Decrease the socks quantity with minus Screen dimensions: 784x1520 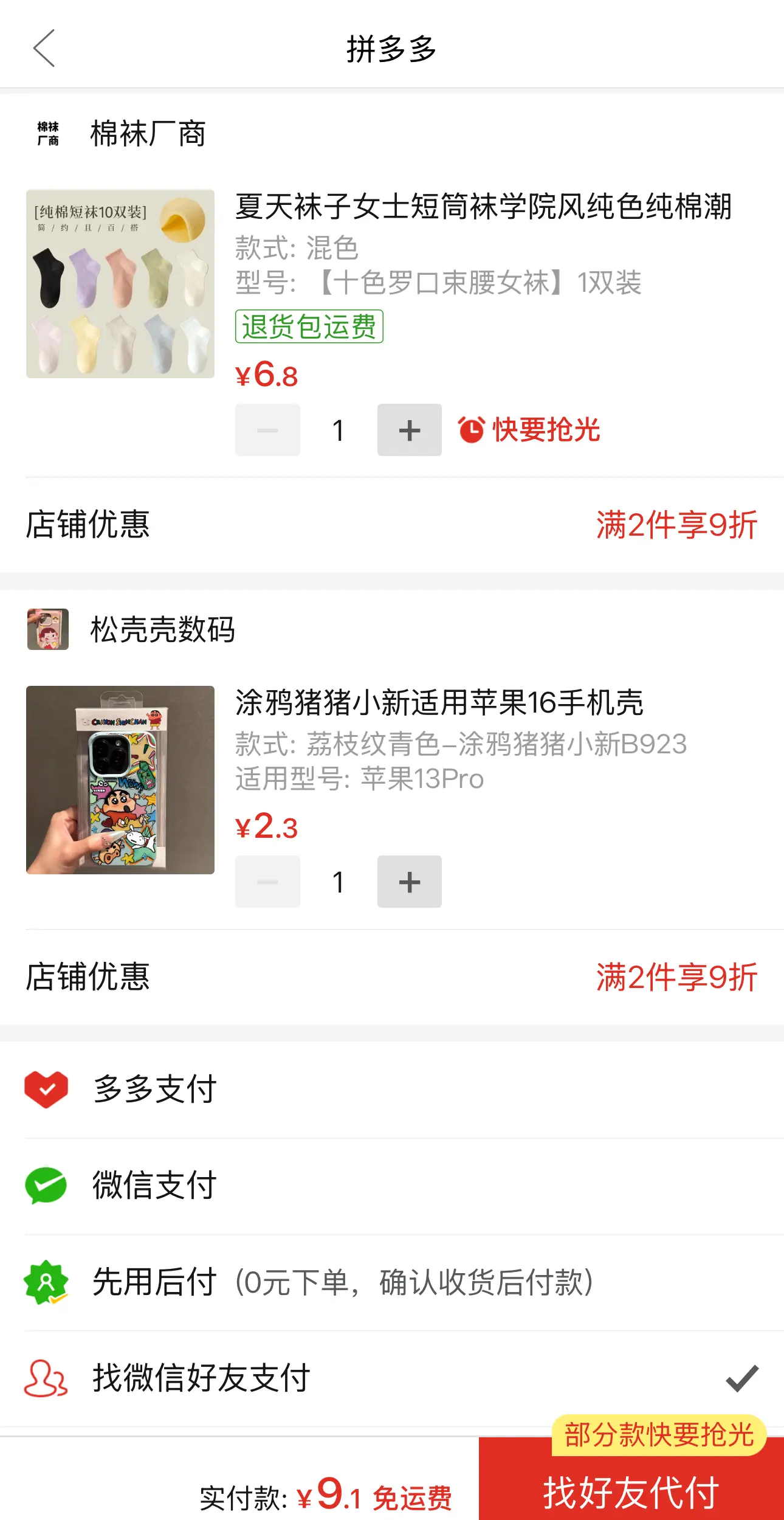coord(267,430)
